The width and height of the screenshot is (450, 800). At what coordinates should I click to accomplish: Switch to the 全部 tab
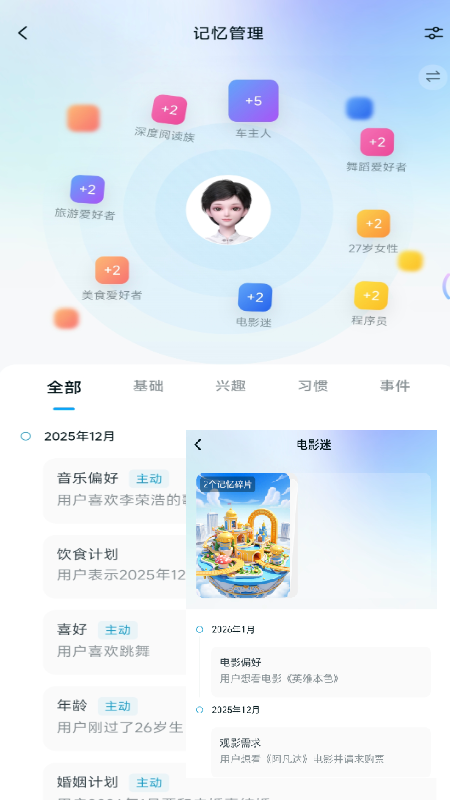64,387
